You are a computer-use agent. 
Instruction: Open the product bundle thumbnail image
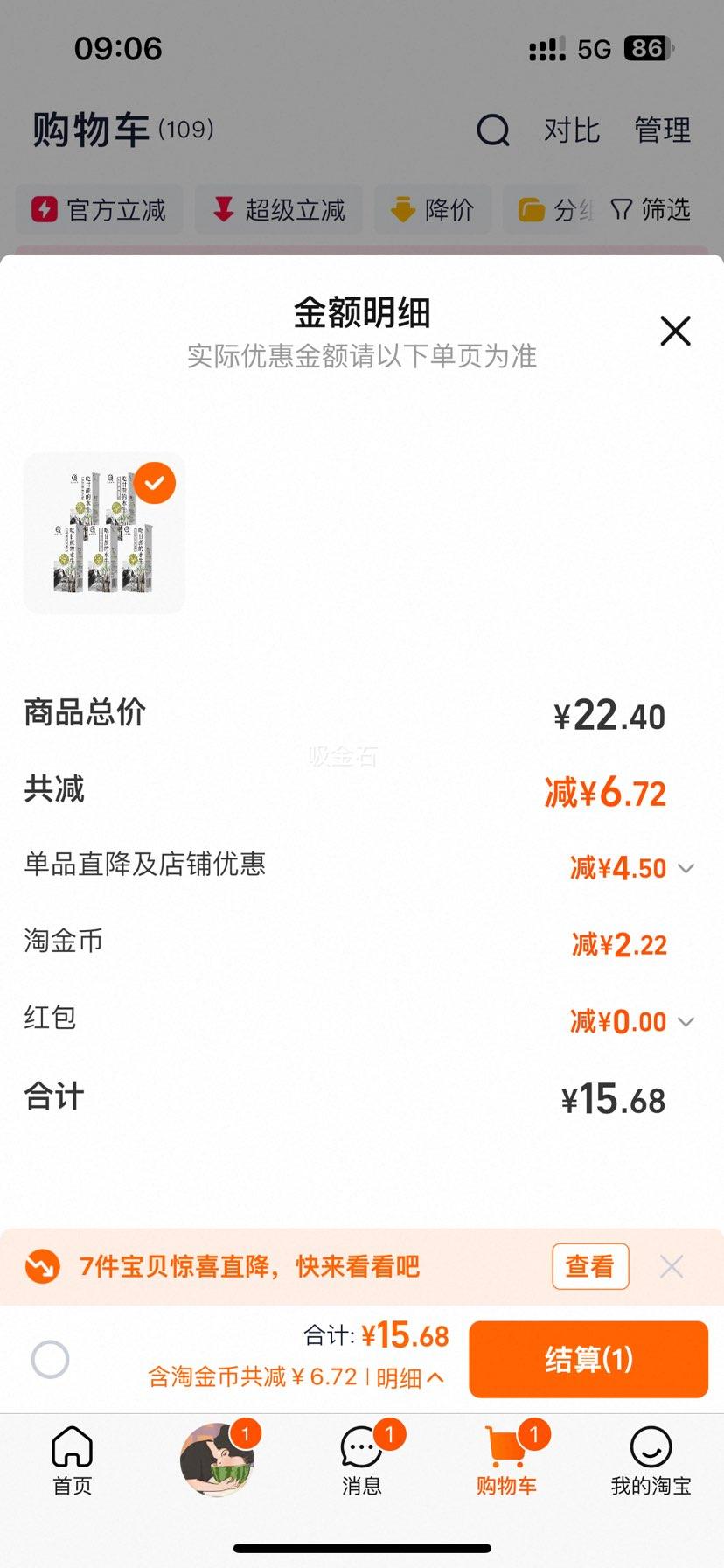pos(103,535)
